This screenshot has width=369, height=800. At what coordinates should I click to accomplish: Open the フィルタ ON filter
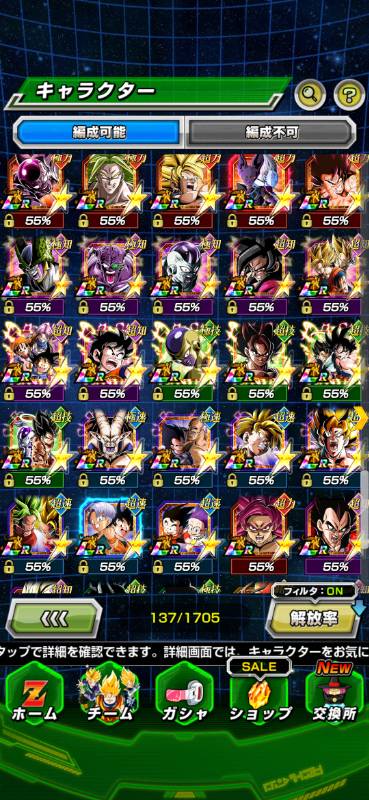(x=314, y=591)
